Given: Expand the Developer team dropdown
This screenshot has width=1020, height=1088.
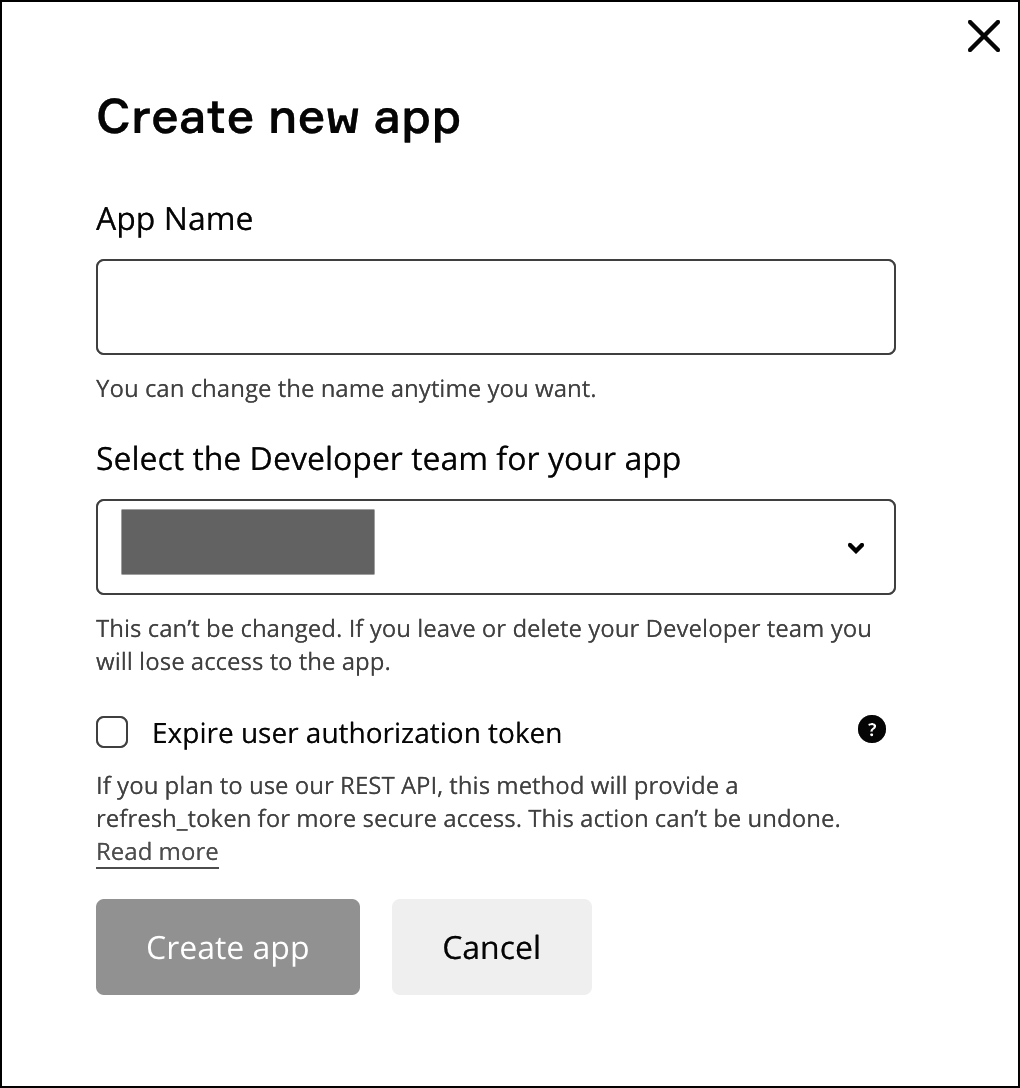Looking at the screenshot, I should tap(495, 547).
